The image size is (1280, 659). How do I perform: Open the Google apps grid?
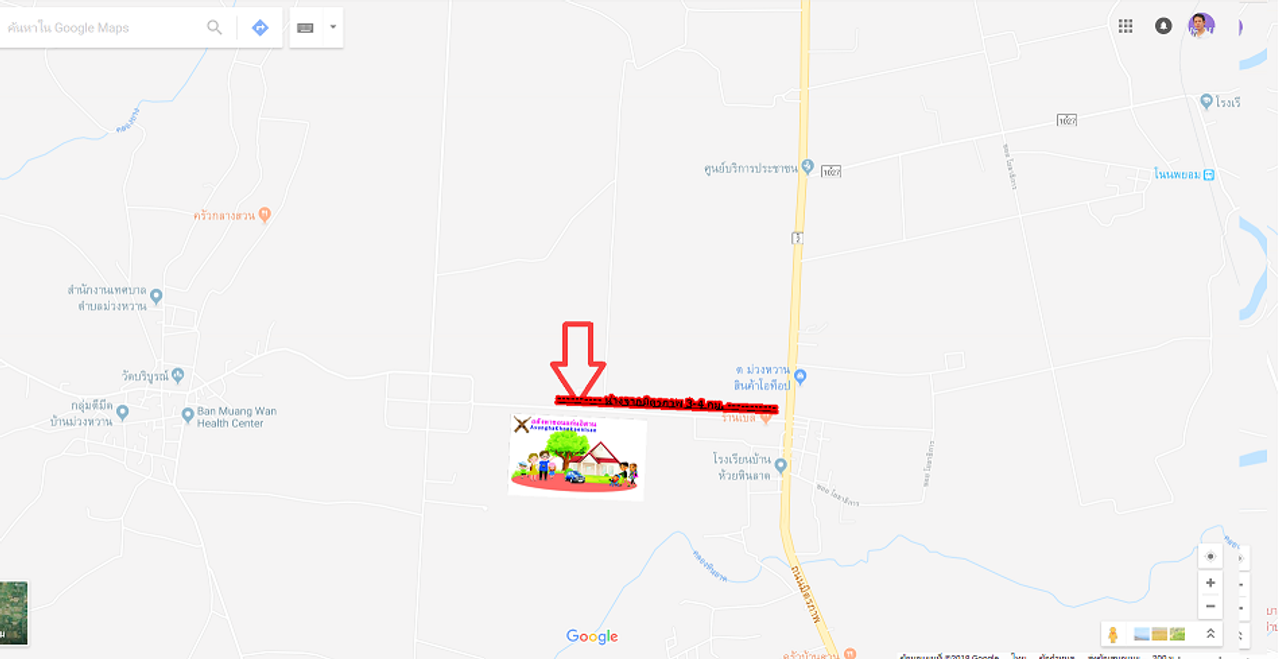click(x=1125, y=26)
